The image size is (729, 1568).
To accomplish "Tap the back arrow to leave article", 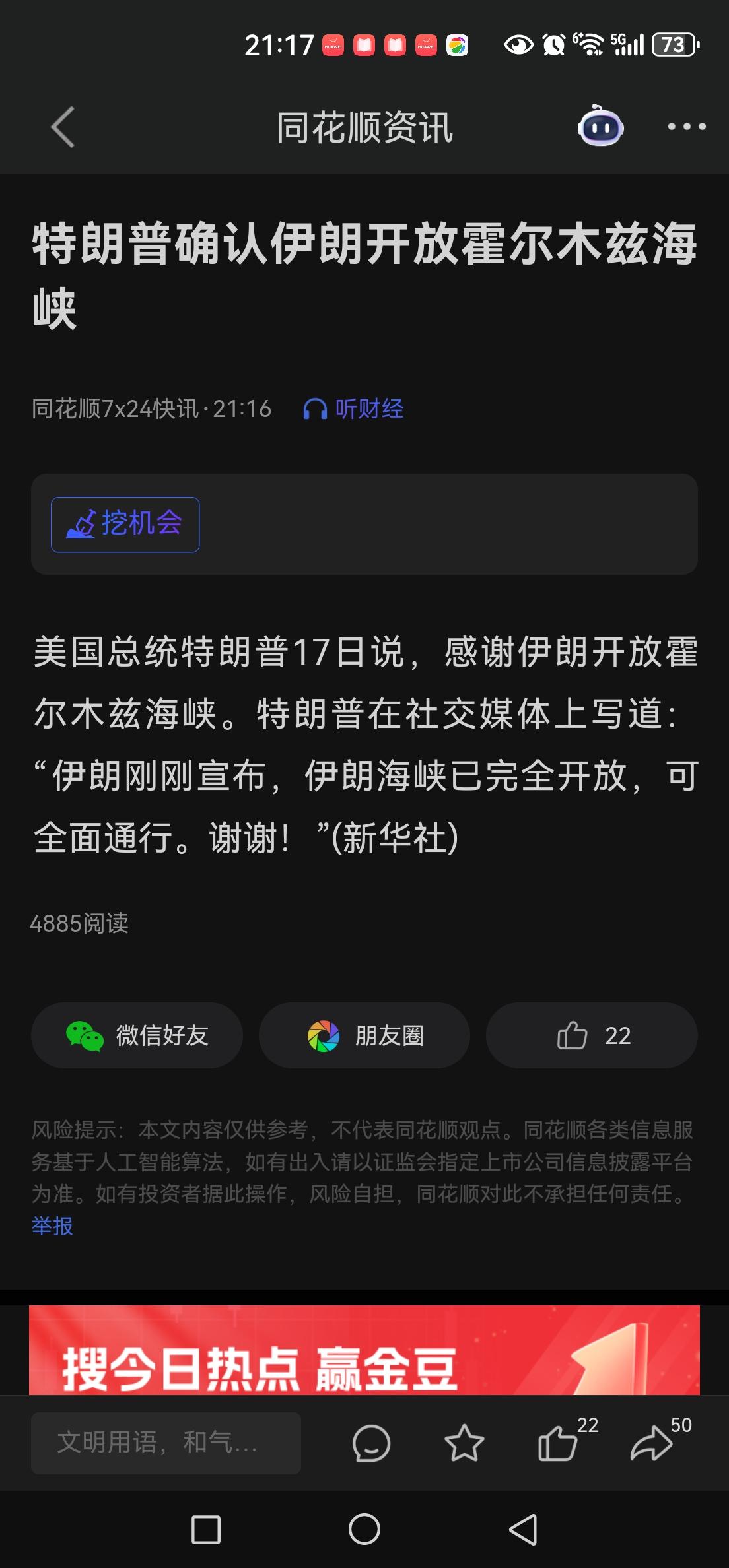I will click(61, 128).
